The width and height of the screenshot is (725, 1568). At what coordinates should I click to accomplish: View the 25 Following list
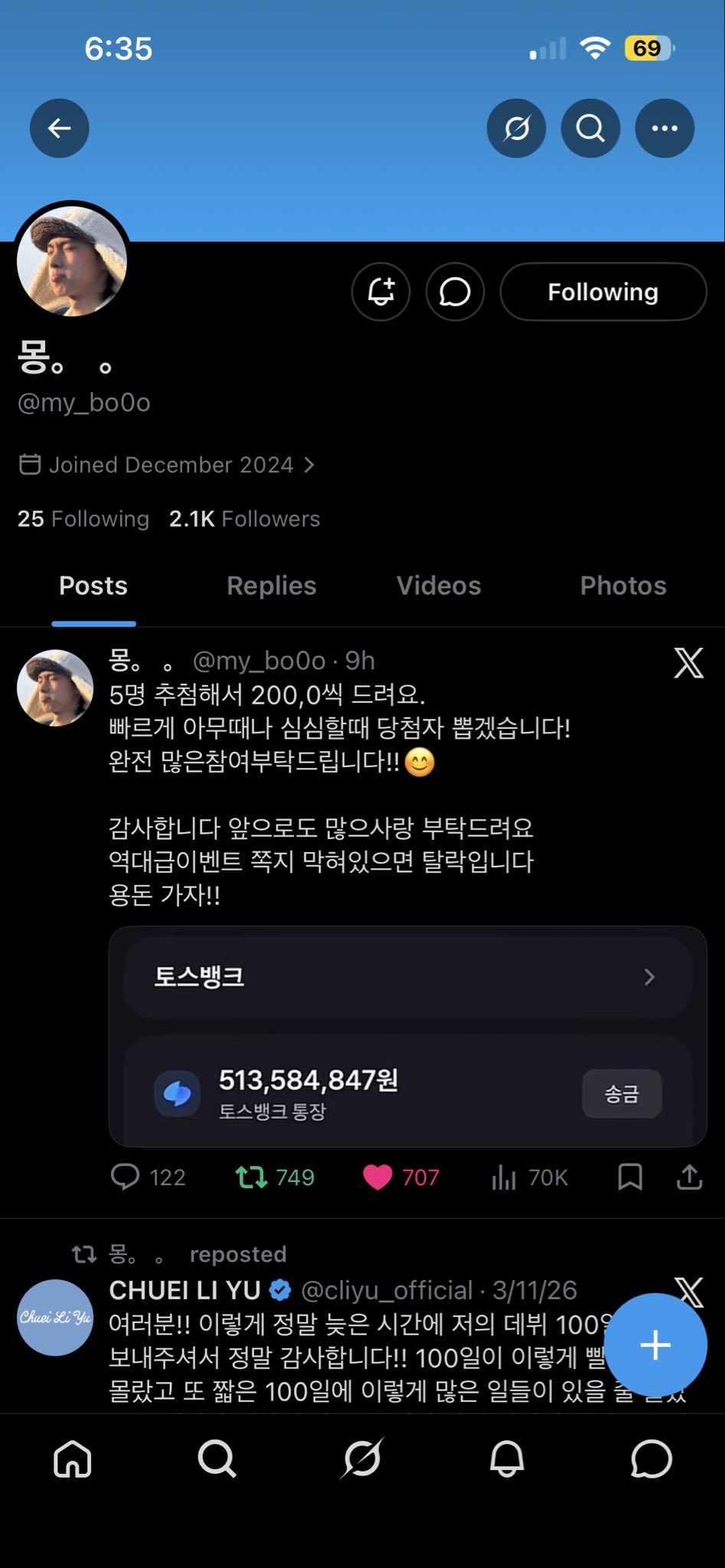click(x=83, y=519)
